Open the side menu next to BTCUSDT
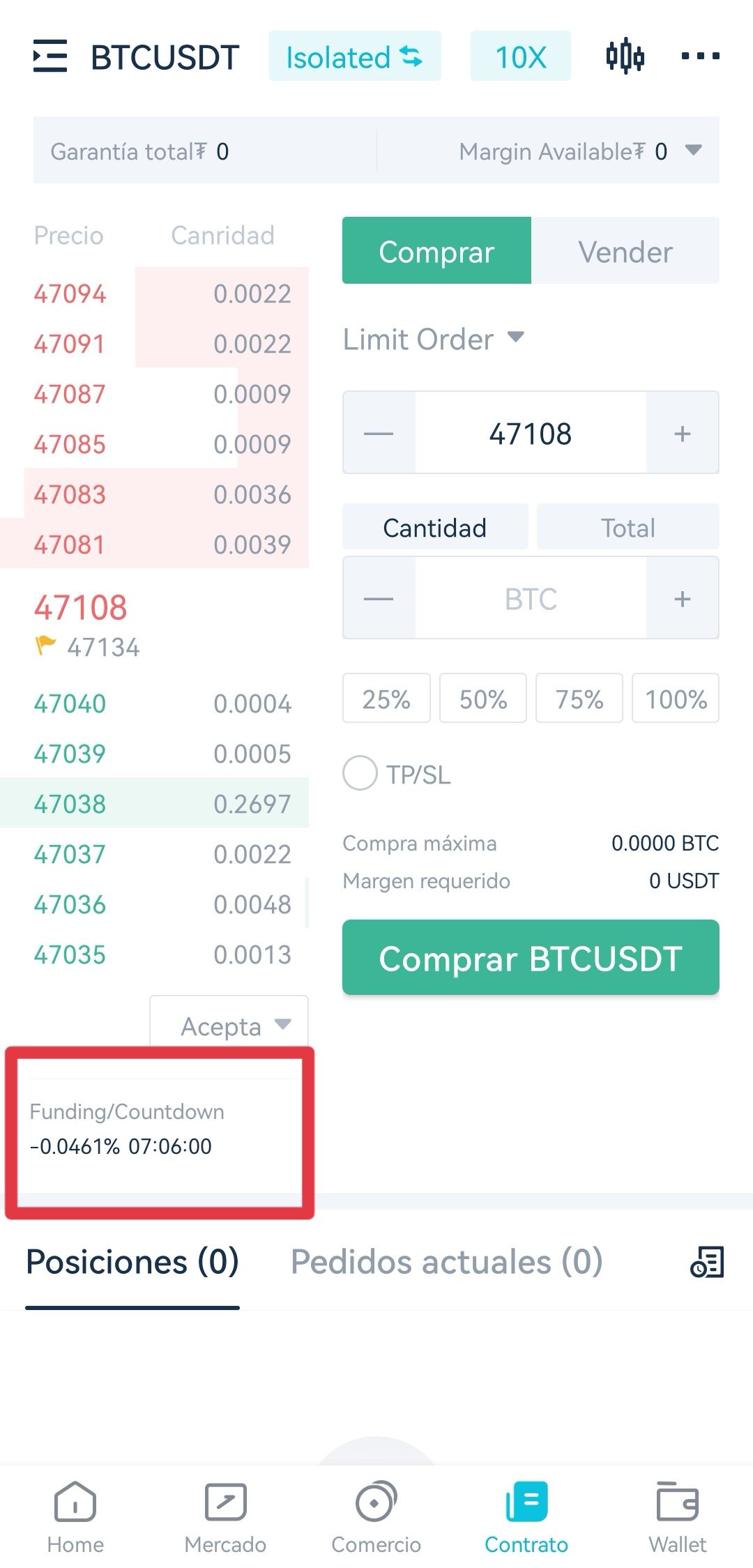Screen dimensions: 753x1568 [x=50, y=56]
